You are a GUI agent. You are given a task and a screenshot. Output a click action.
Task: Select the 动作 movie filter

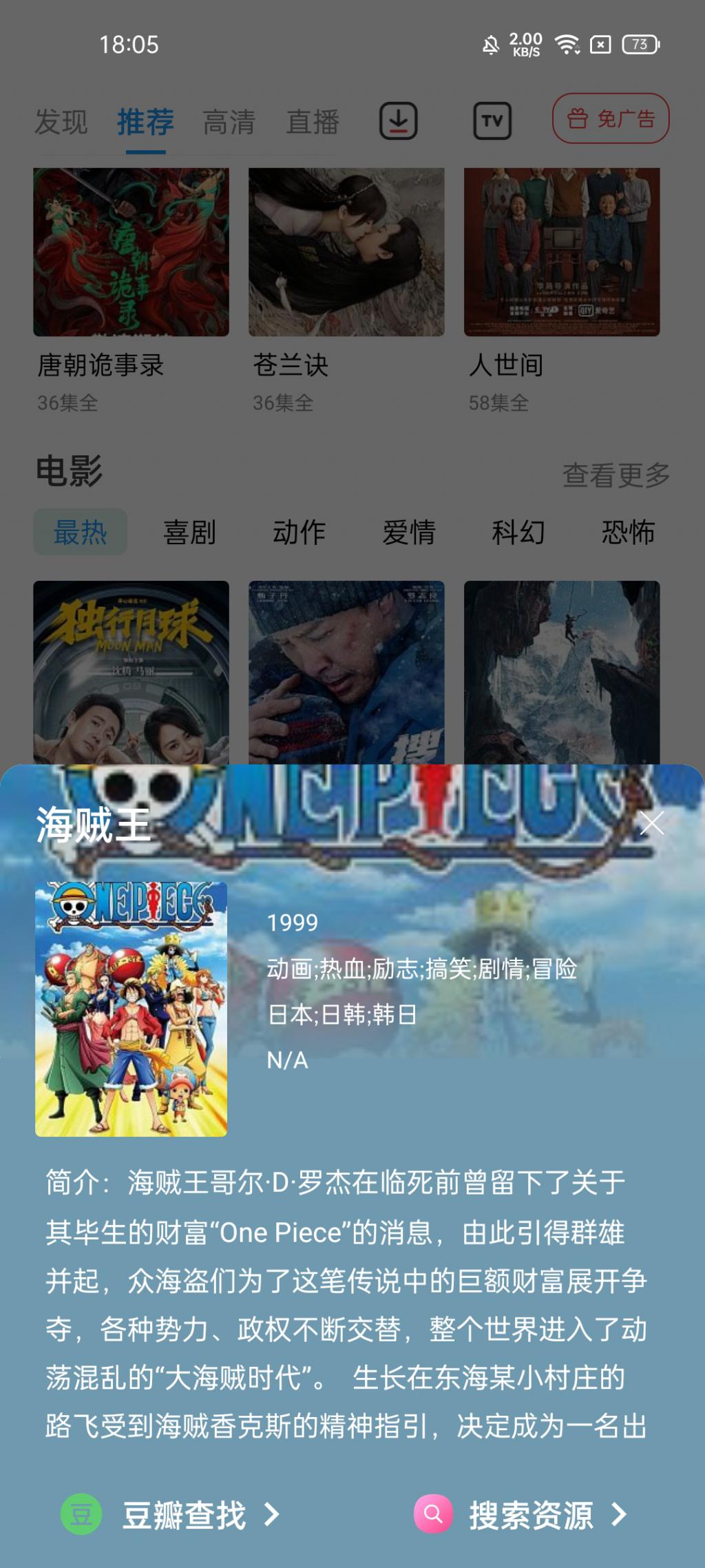pos(299,532)
